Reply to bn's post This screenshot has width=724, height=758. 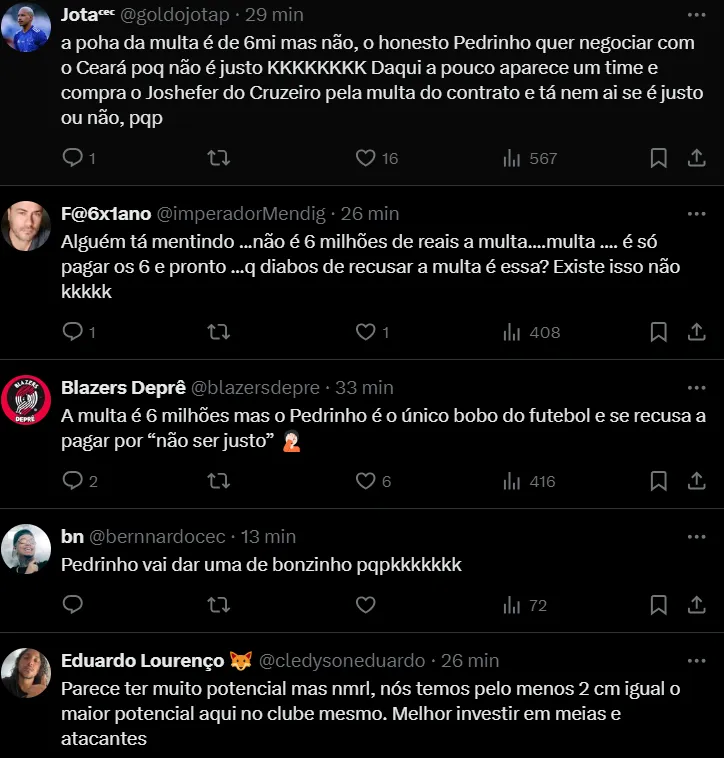(73, 605)
